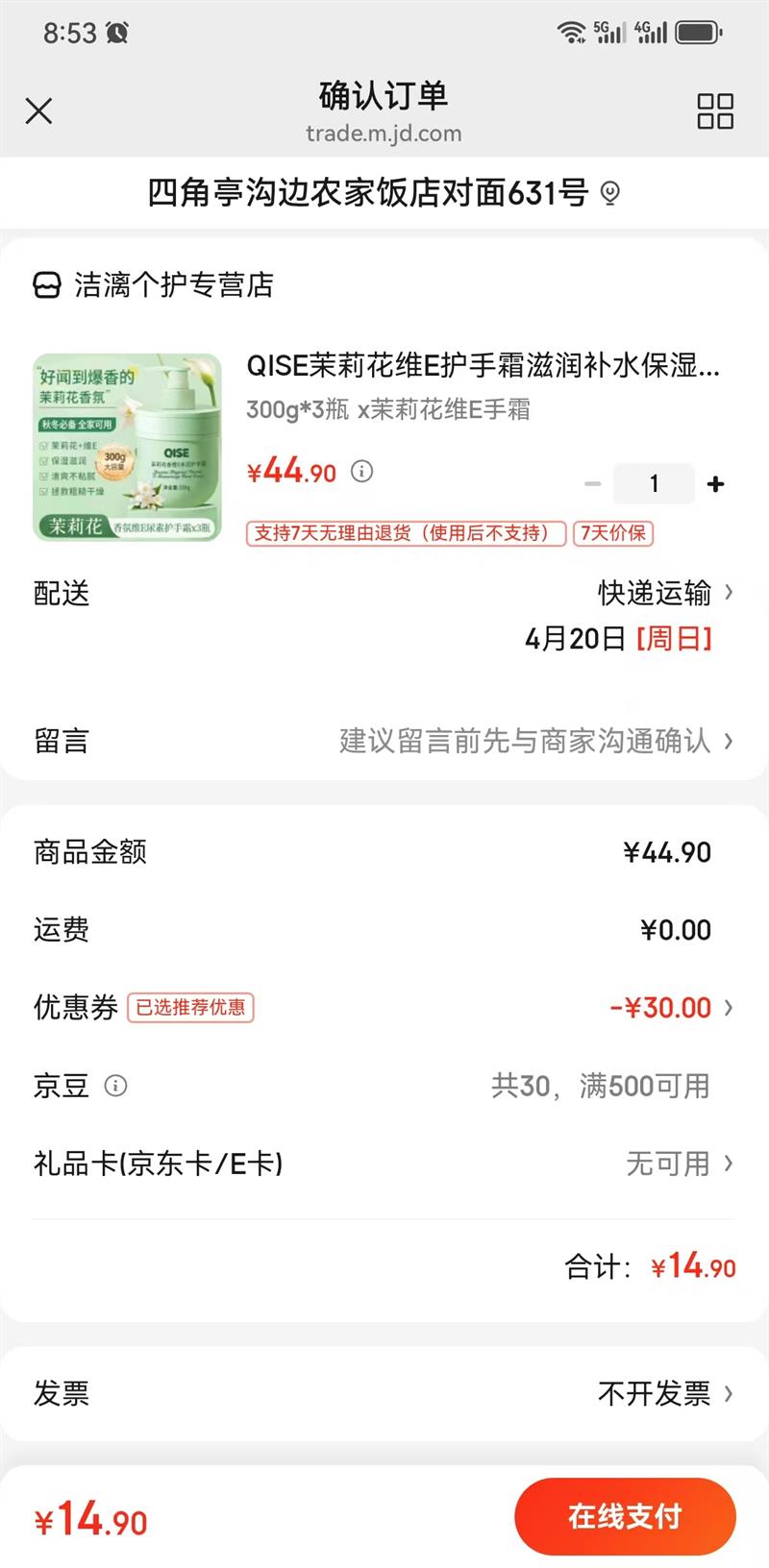Increase quantity using the plus stepper

(x=715, y=484)
